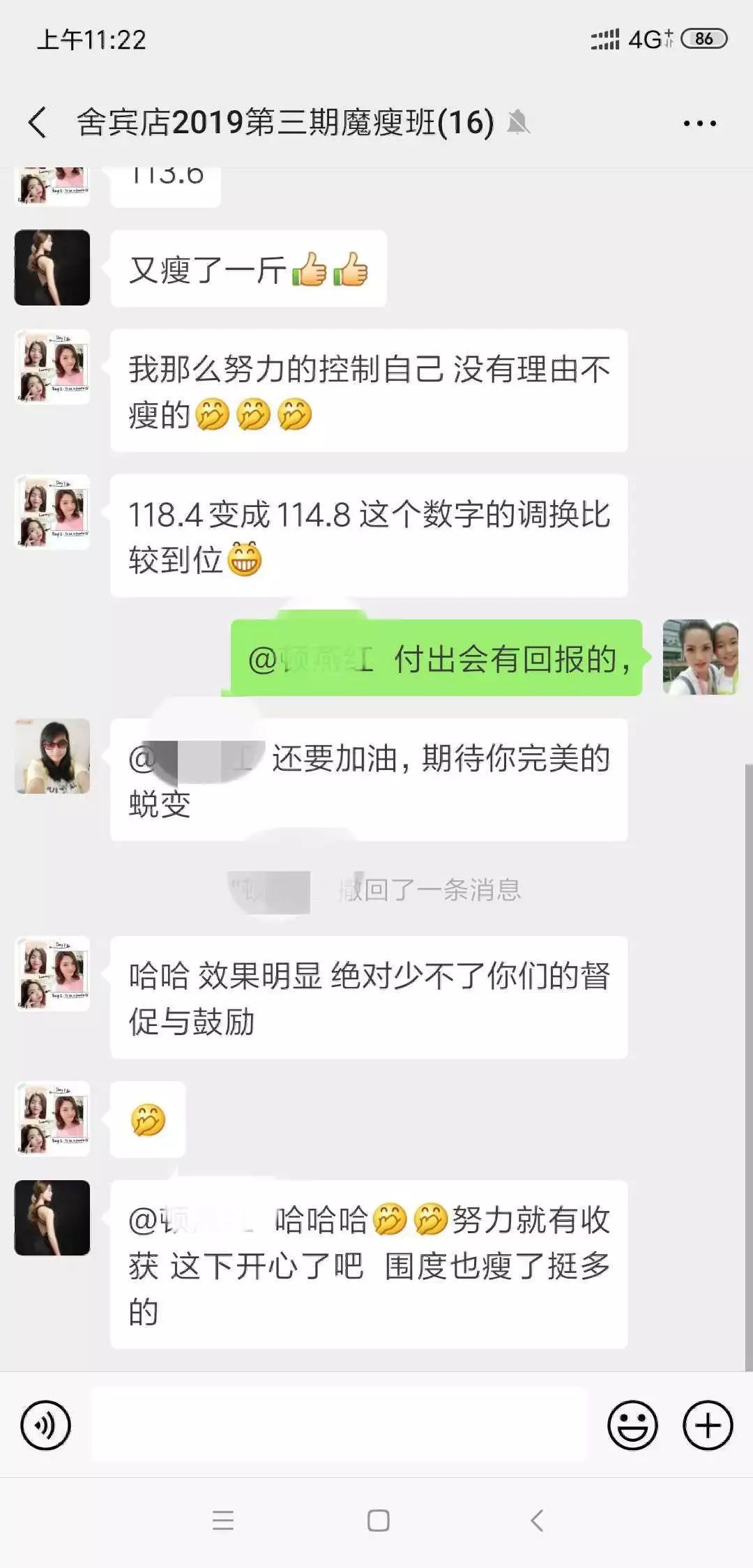
Task: Open avatar beside 努力就有收获 message
Action: [x=52, y=1218]
